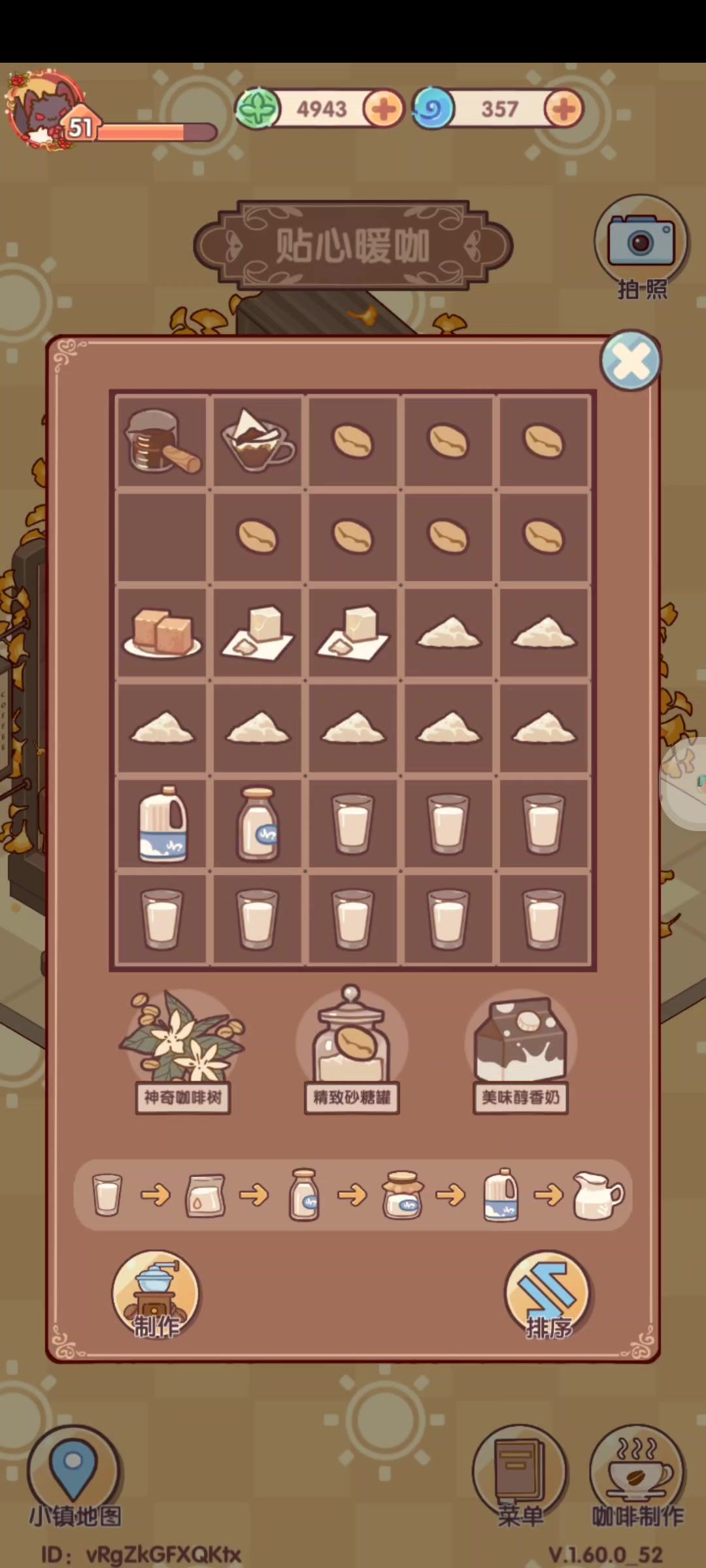Add more green clover currency
Viewport: 706px width, 1568px height.
click(x=384, y=109)
